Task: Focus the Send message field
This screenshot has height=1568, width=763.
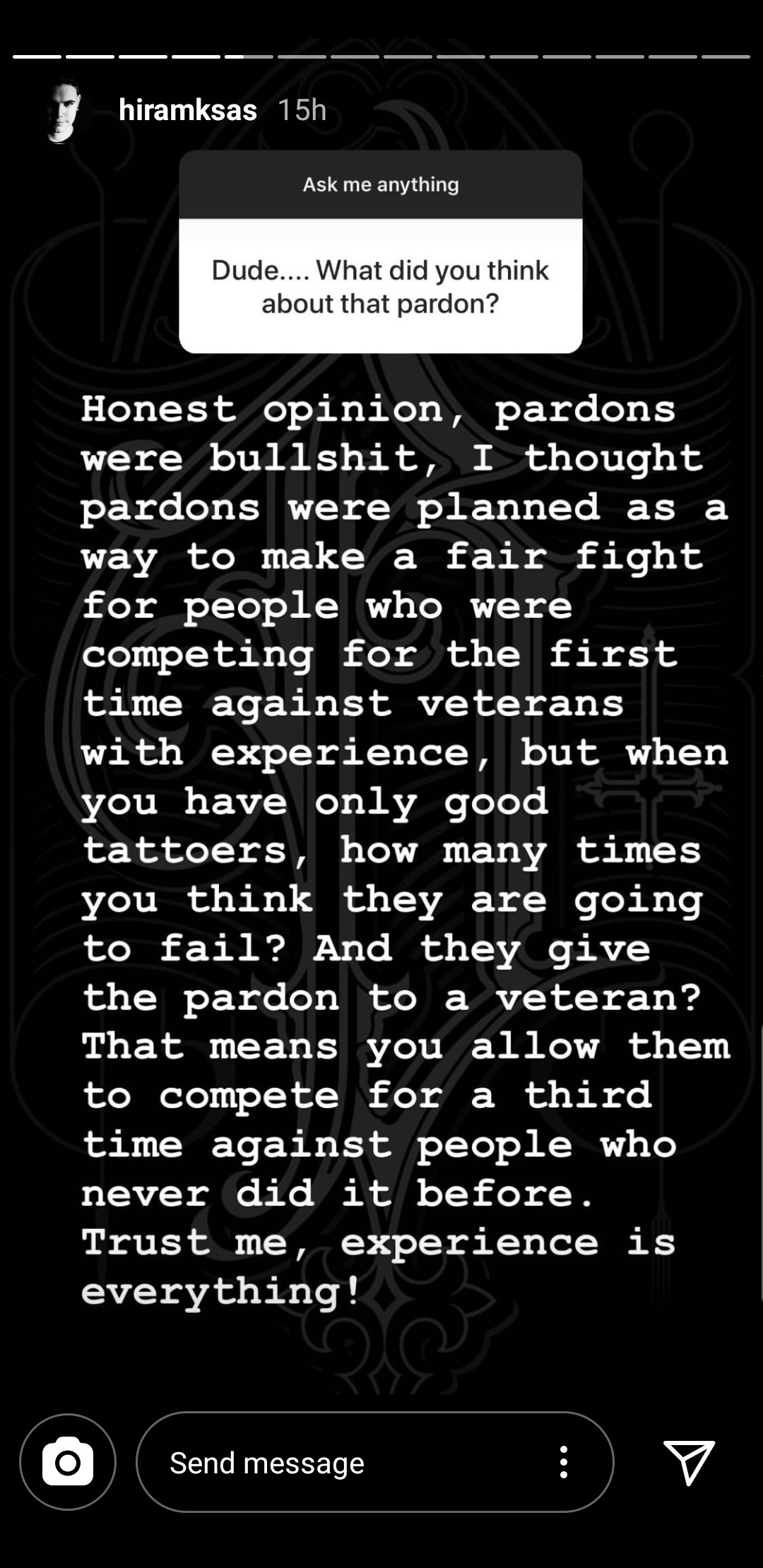Action: tap(339, 1462)
